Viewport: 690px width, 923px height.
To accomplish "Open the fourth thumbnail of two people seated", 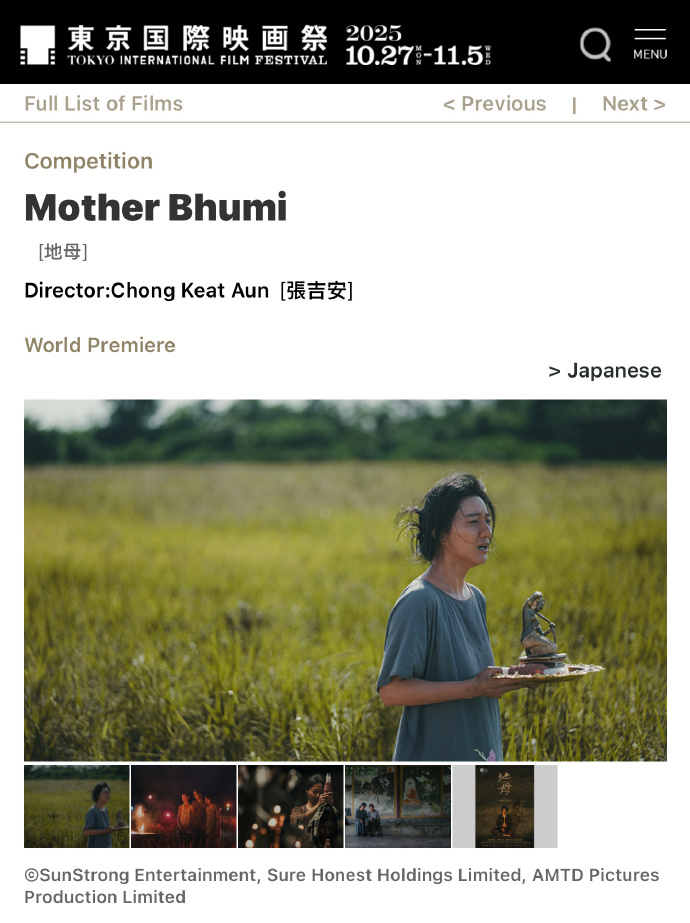I will point(398,806).
